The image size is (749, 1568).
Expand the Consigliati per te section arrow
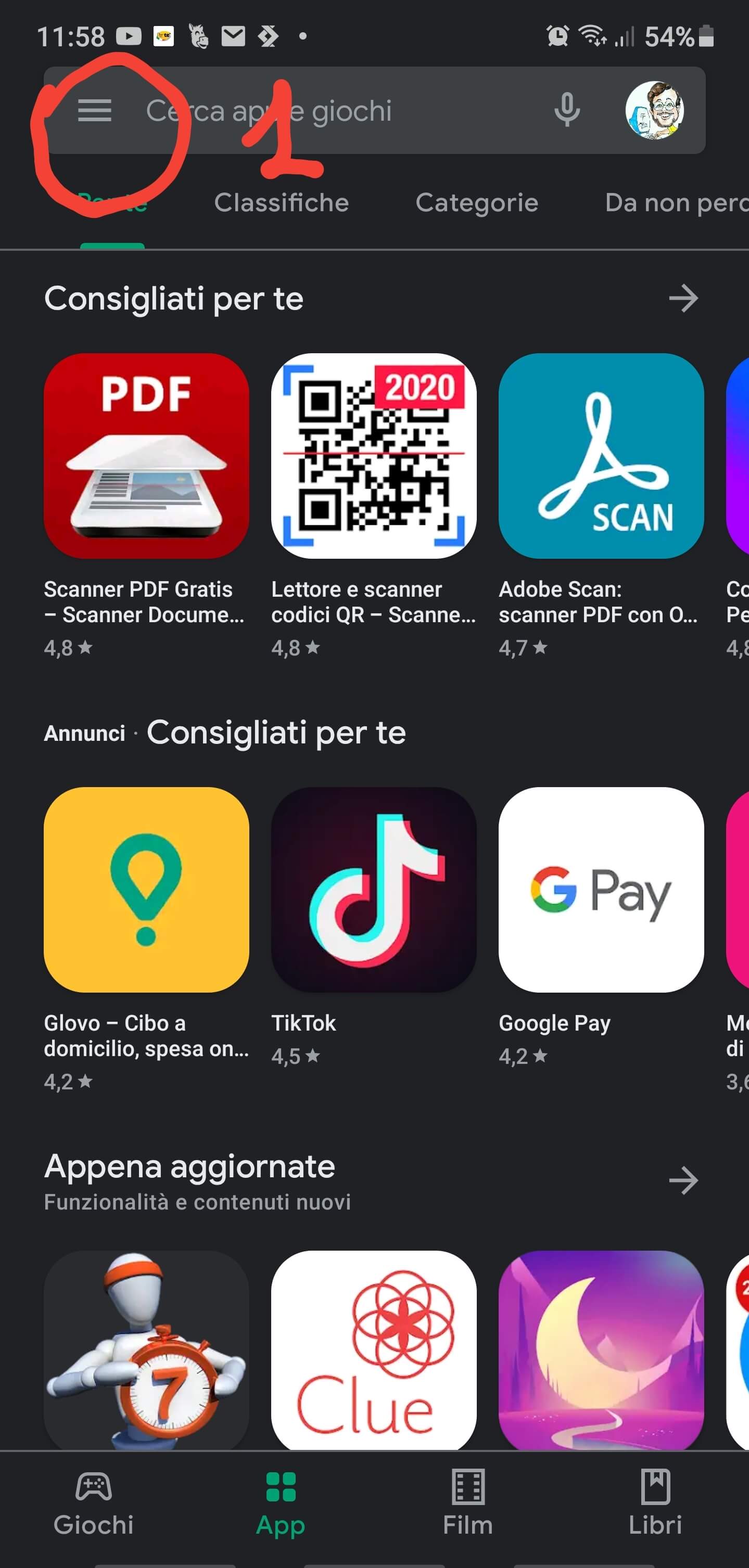pyautogui.click(x=682, y=298)
